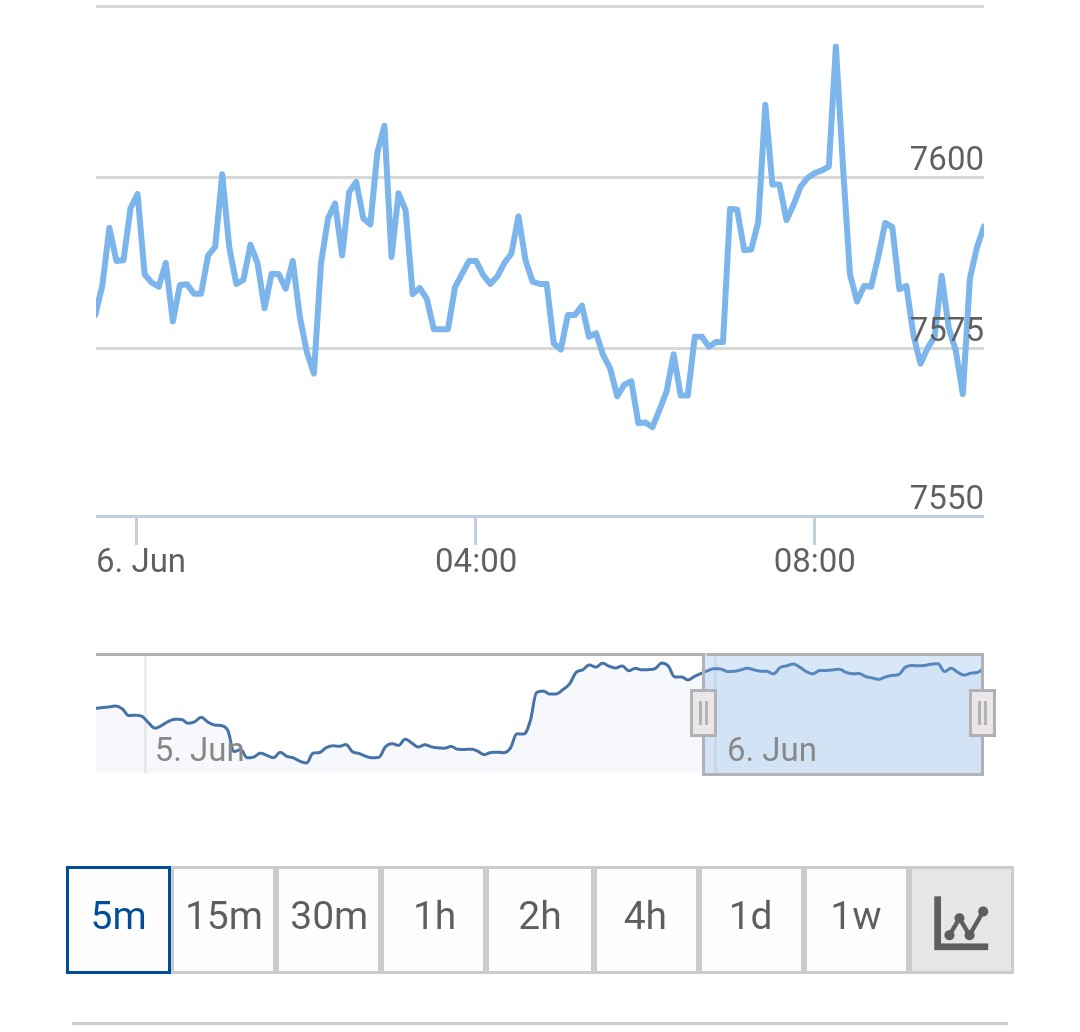This screenshot has height=1032, width=1080.
Task: Choose the 1h interval
Action: [x=434, y=918]
